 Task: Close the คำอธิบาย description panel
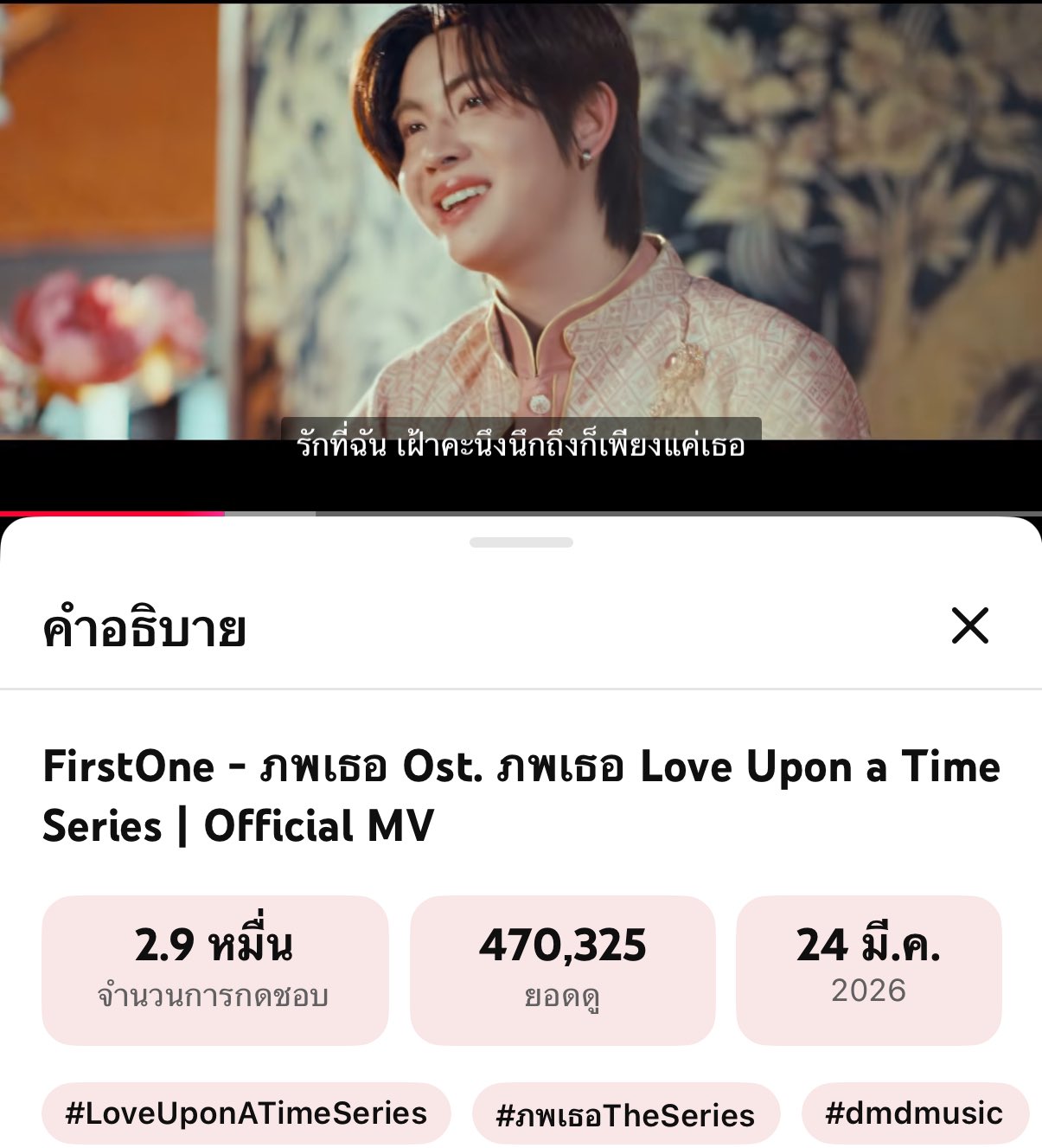pos(969,625)
